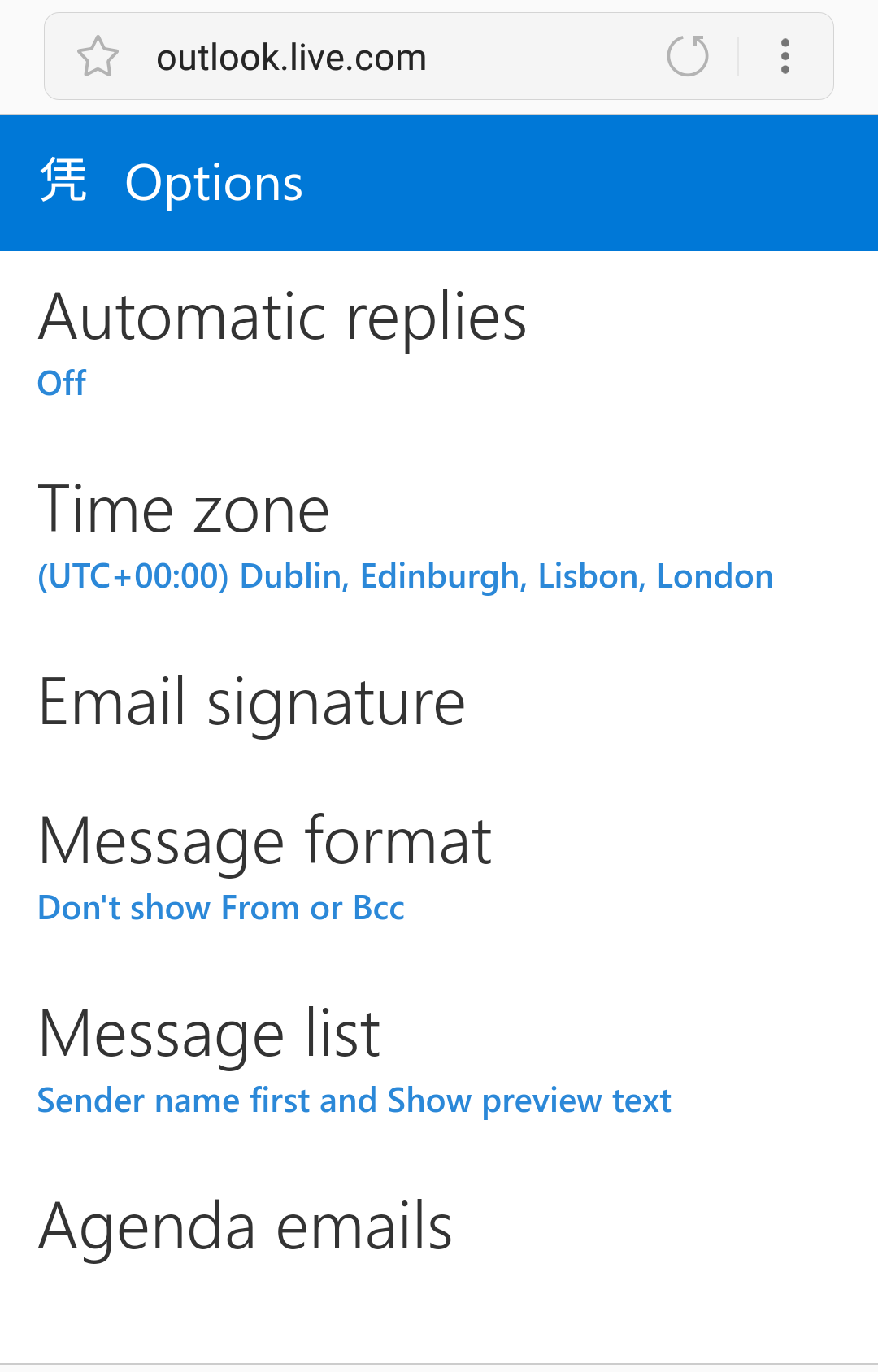The width and height of the screenshot is (878, 1372).
Task: Bookmark this page with the star icon
Action: (98, 57)
